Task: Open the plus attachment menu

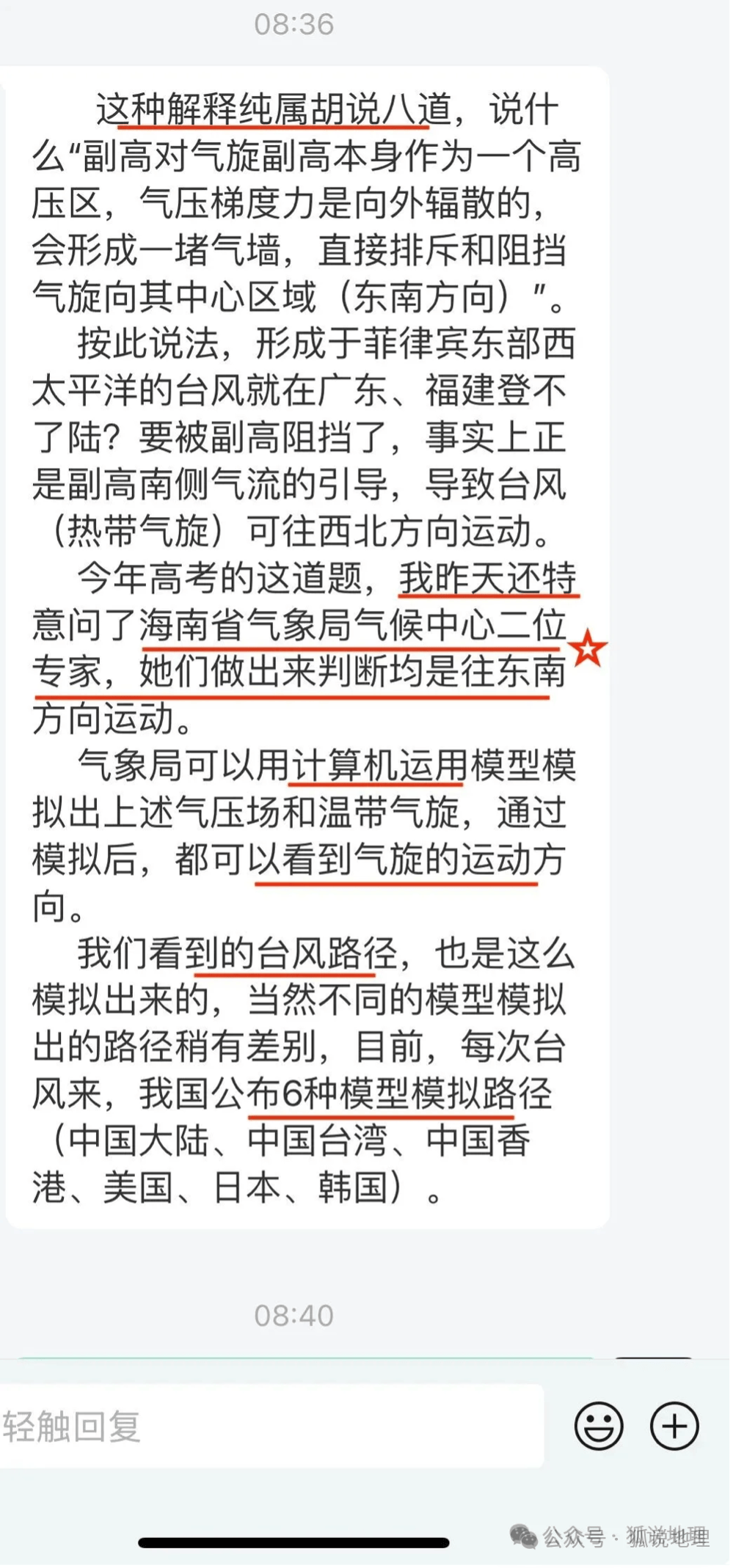Action: [x=674, y=1426]
